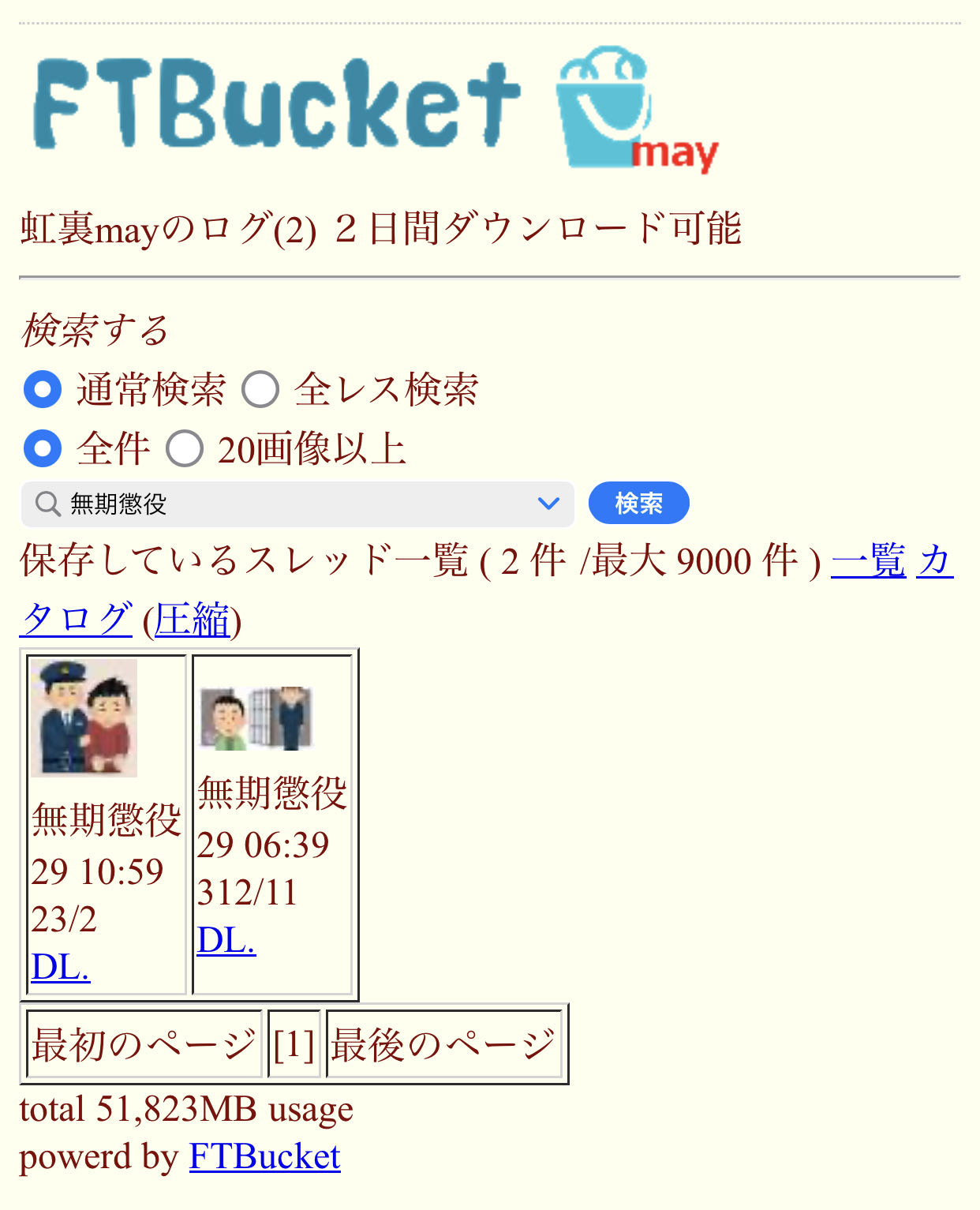Open the 一覧 list view link

point(868,561)
